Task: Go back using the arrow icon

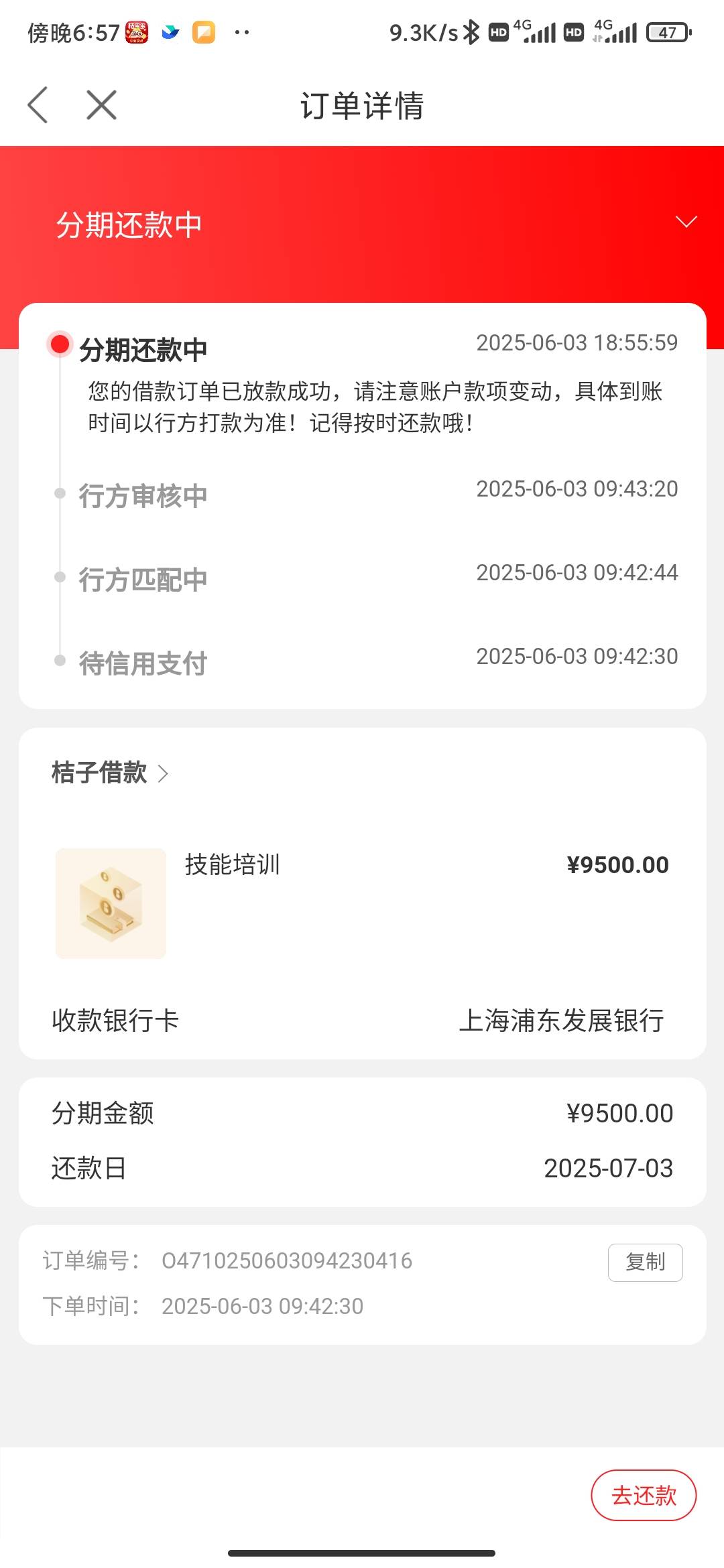Action: (x=38, y=105)
